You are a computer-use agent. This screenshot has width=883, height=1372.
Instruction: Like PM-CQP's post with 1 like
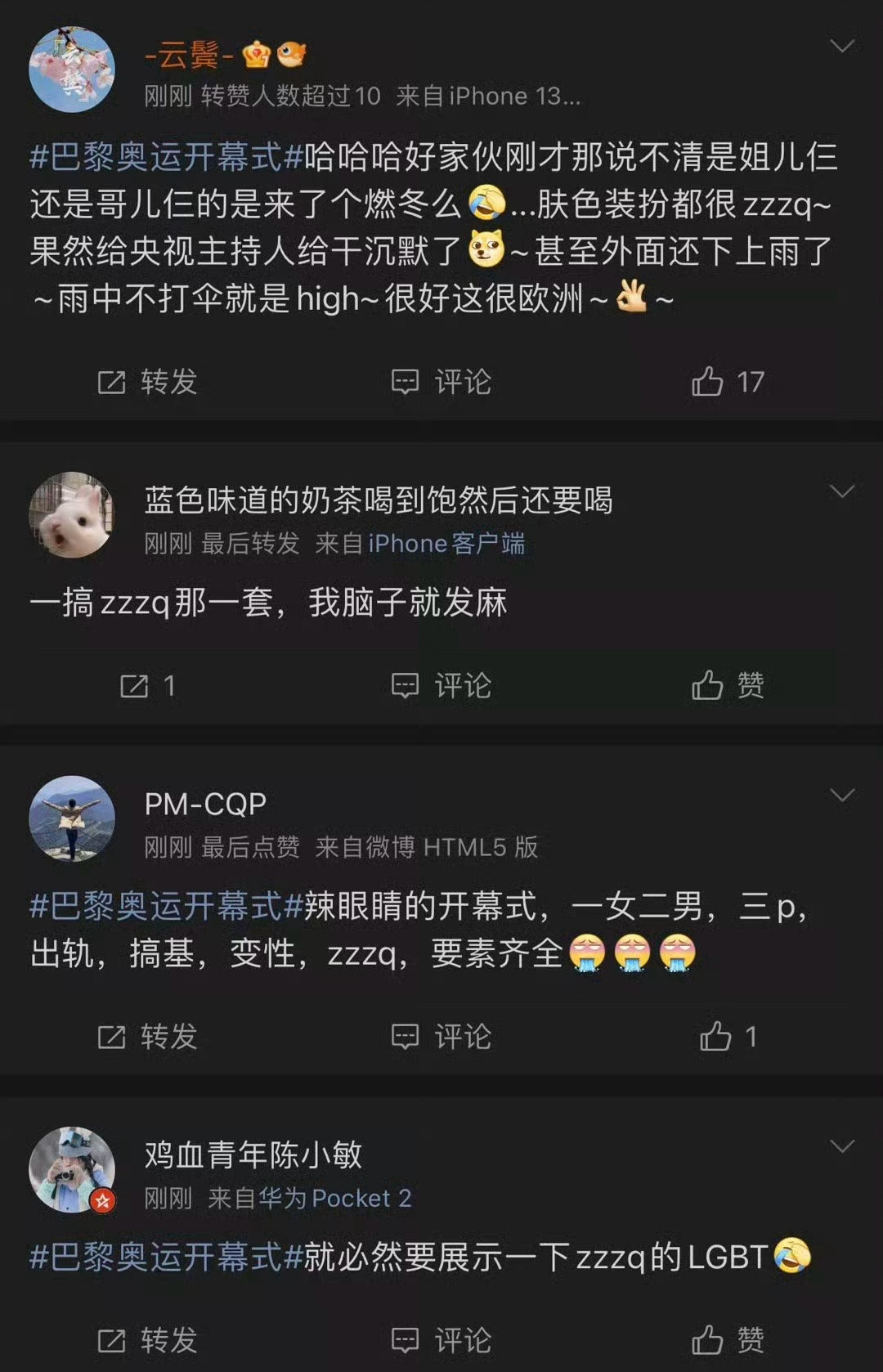728,1037
